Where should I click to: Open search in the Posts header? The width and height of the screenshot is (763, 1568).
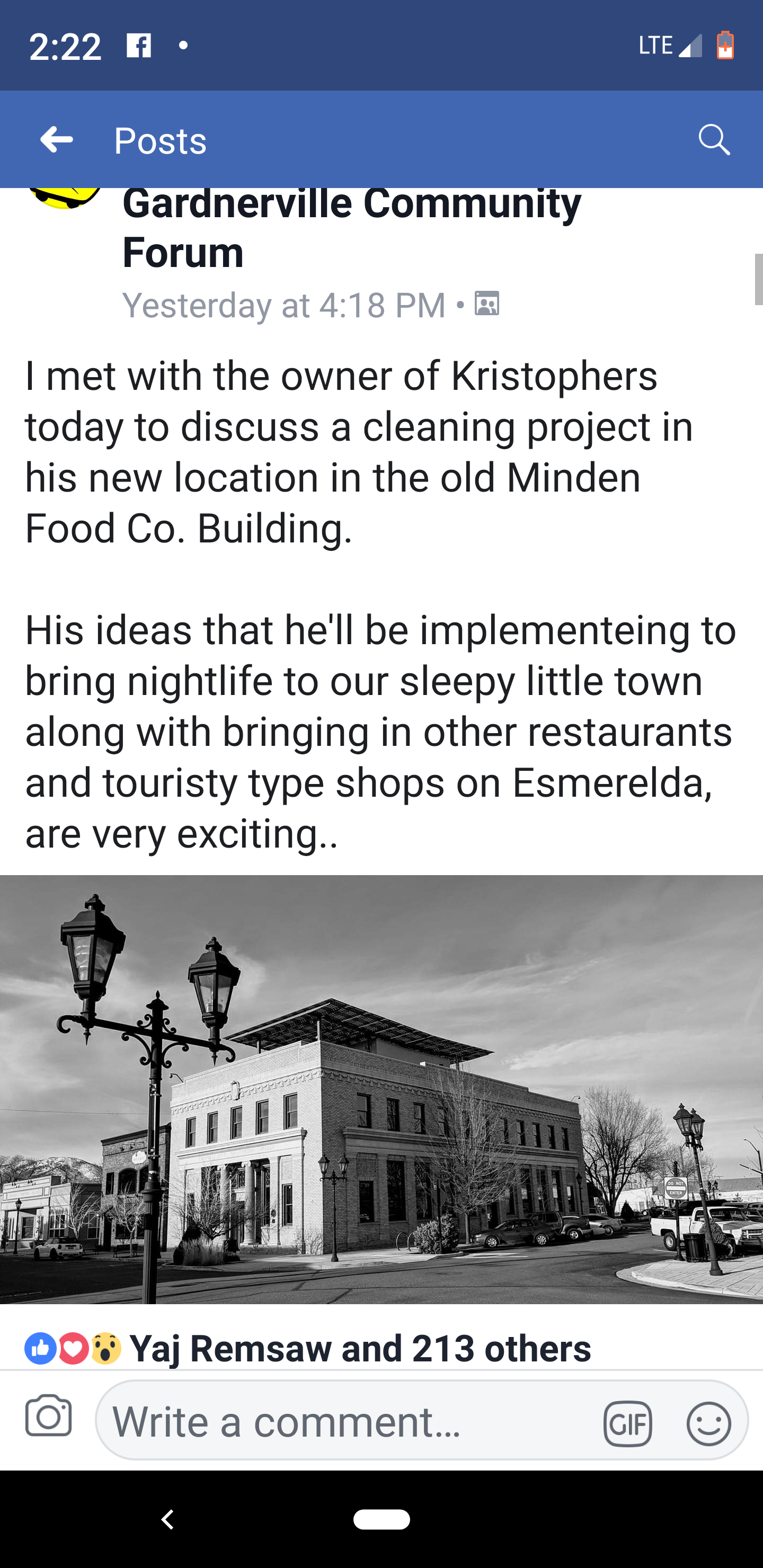pos(714,139)
